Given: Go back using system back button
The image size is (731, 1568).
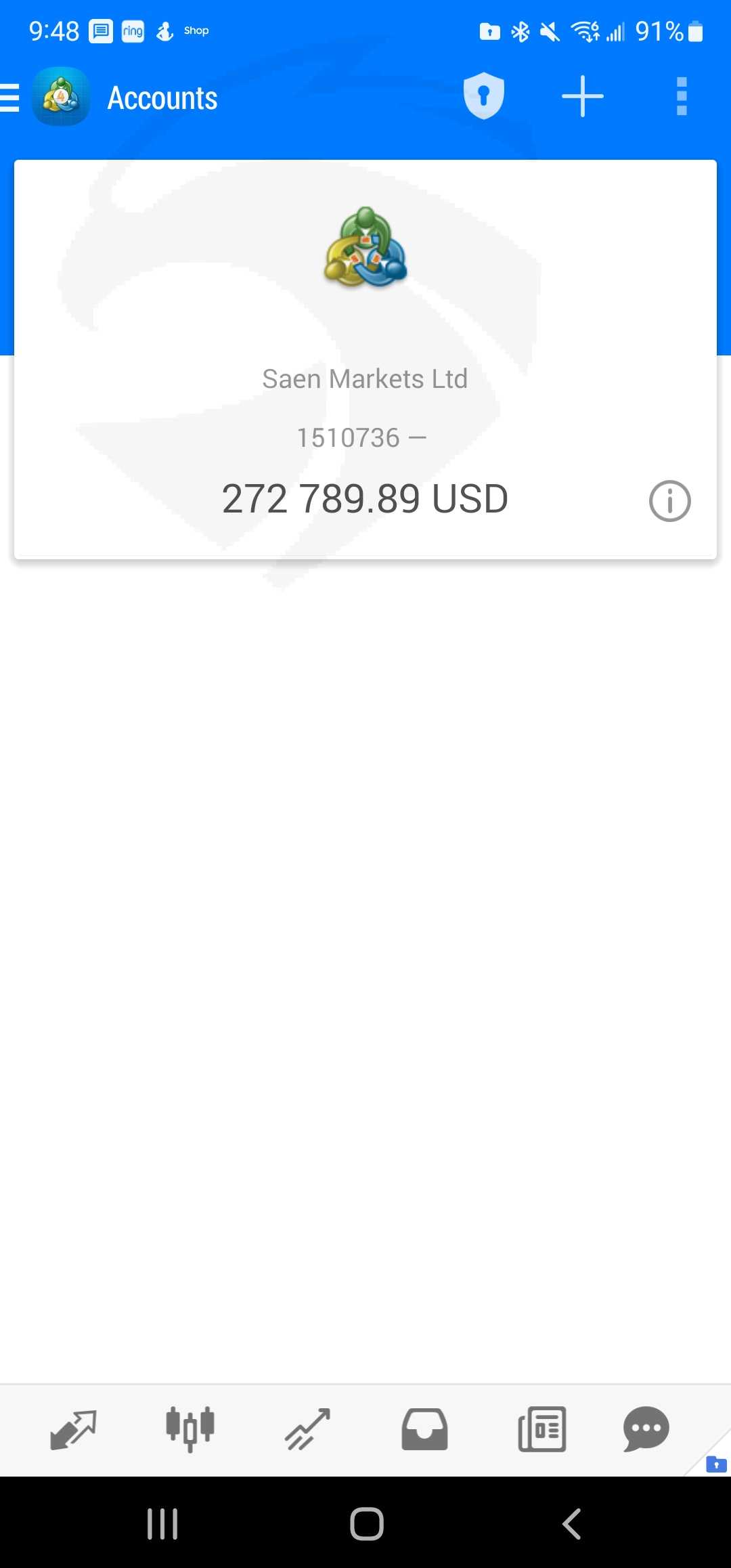Looking at the screenshot, I should click(x=572, y=1524).
